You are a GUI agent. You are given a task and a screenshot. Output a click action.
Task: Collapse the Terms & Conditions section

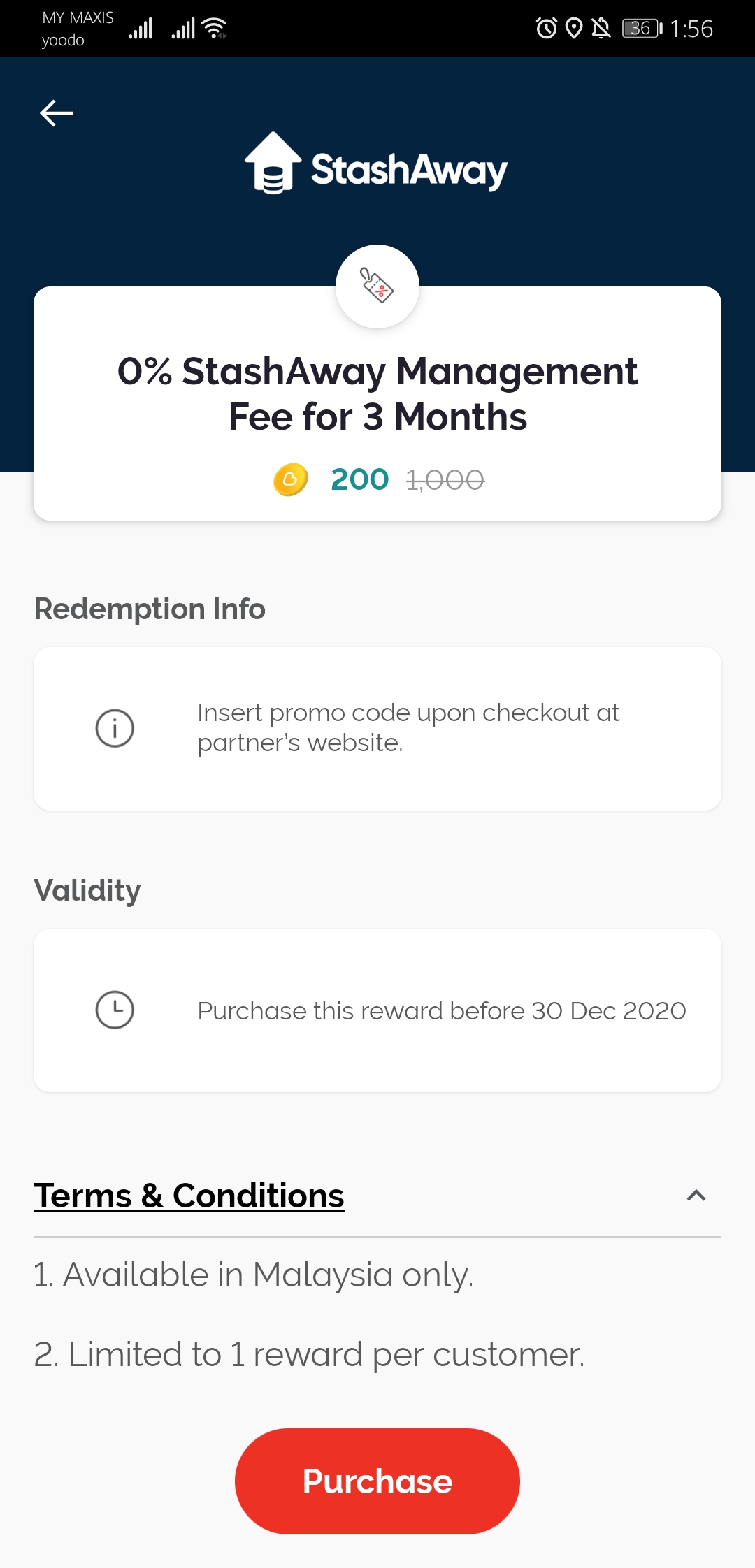pos(696,1196)
